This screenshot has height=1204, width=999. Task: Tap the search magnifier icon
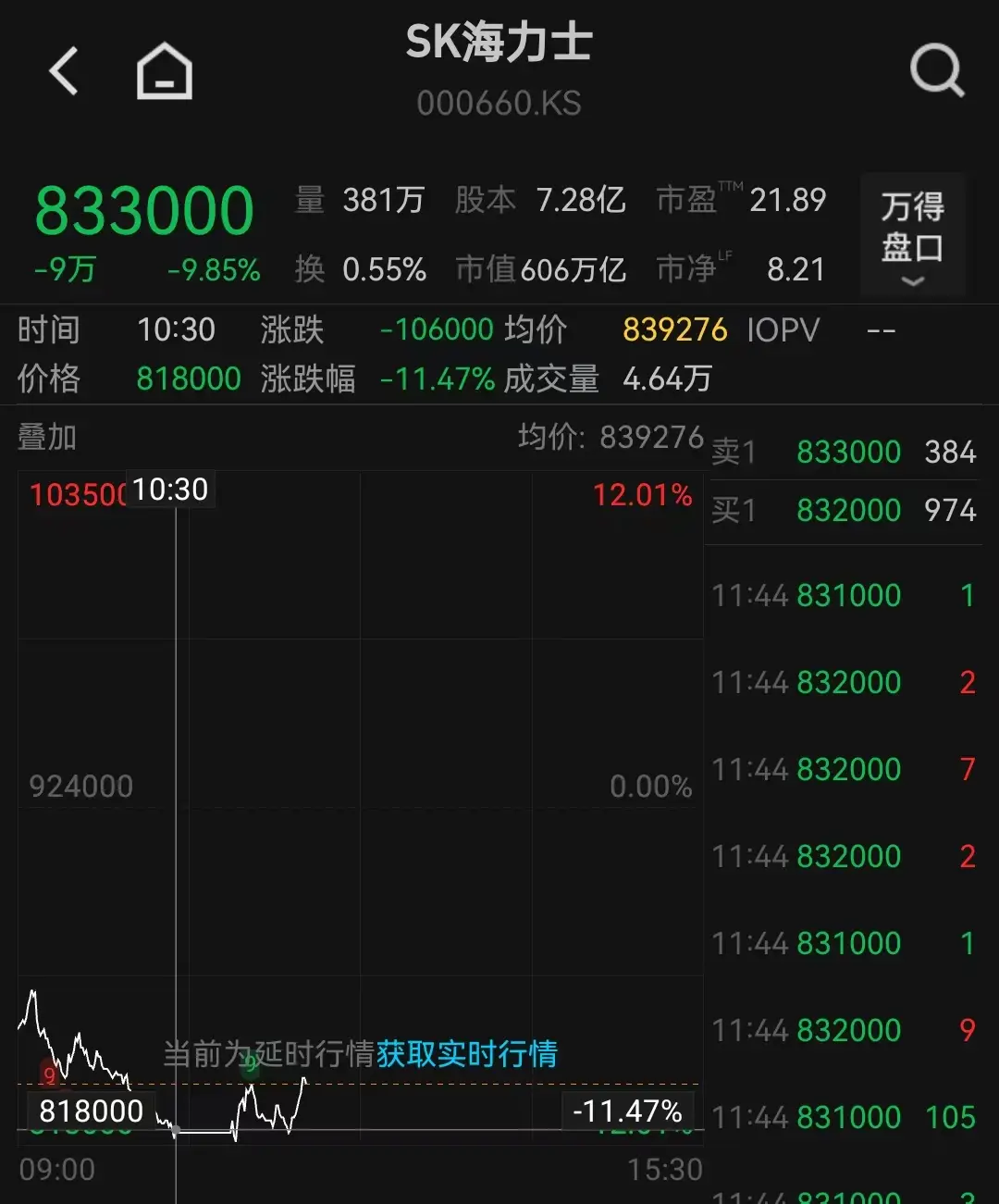click(x=937, y=69)
